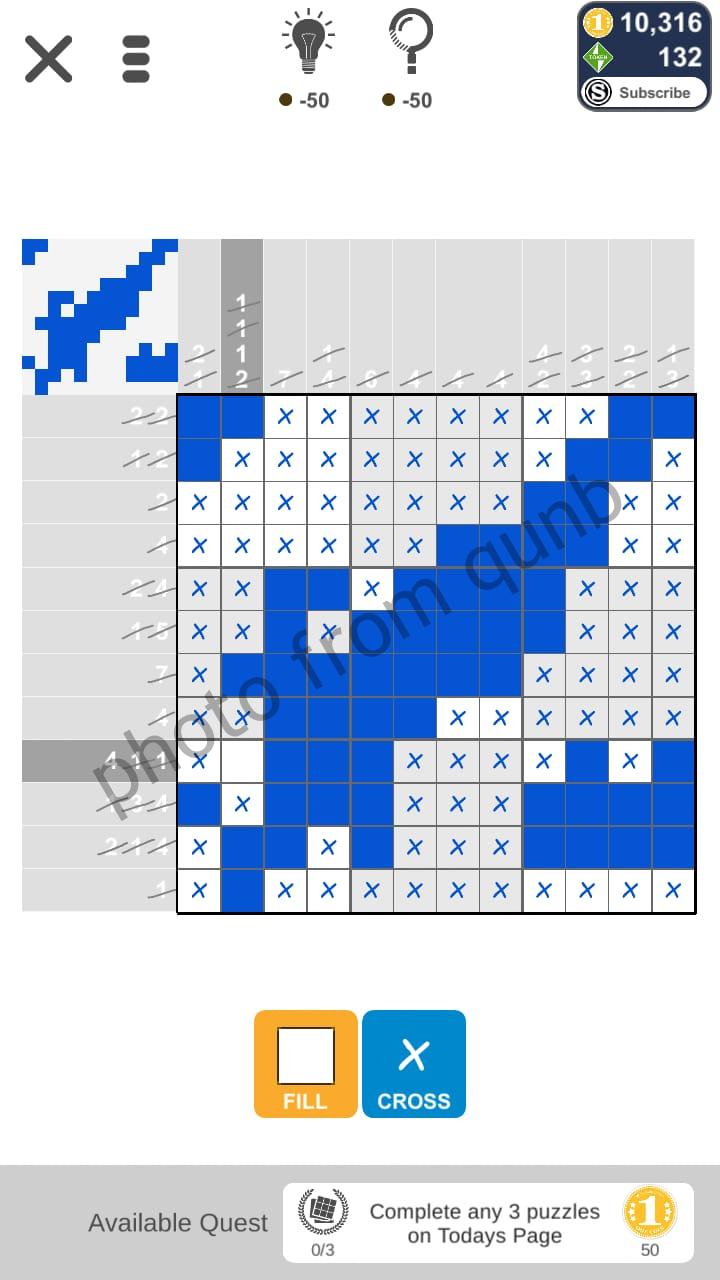Open the Available Quest reward panel
Screen dimensions: 720x1280
click(x=485, y=1222)
